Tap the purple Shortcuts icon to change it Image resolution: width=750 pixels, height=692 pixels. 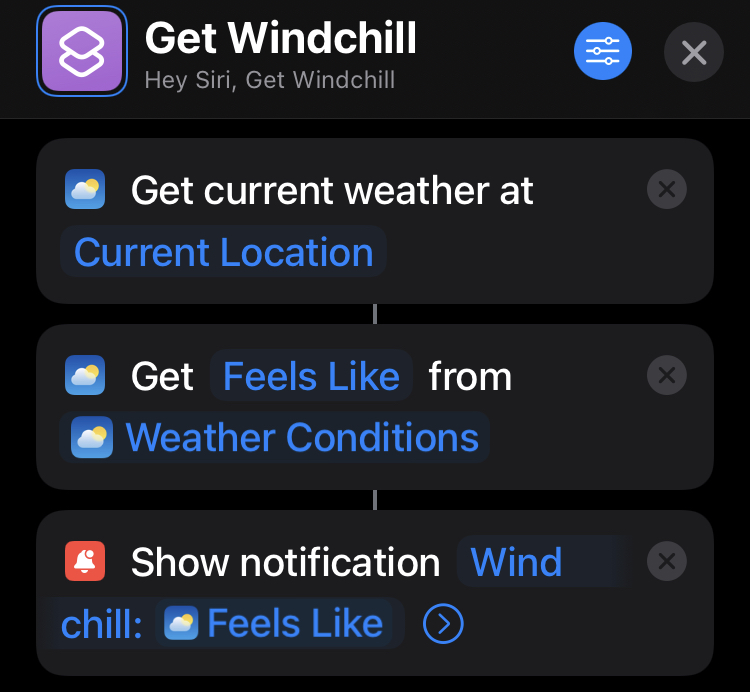[81, 52]
